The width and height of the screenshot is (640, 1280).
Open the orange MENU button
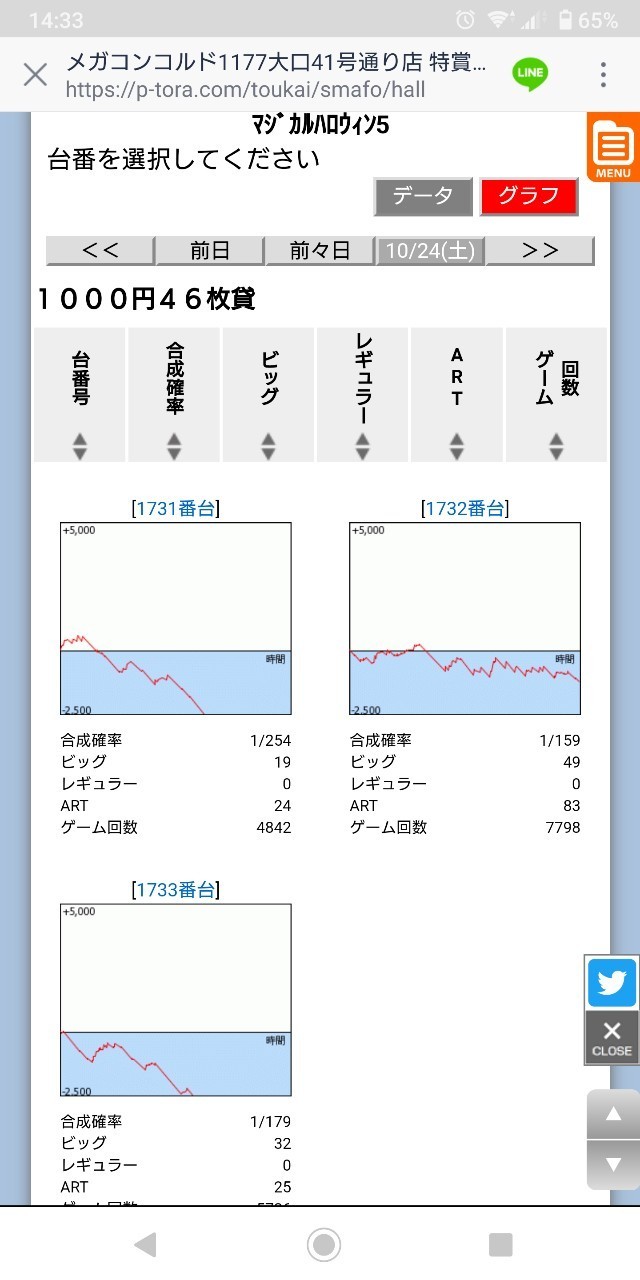[x=613, y=150]
